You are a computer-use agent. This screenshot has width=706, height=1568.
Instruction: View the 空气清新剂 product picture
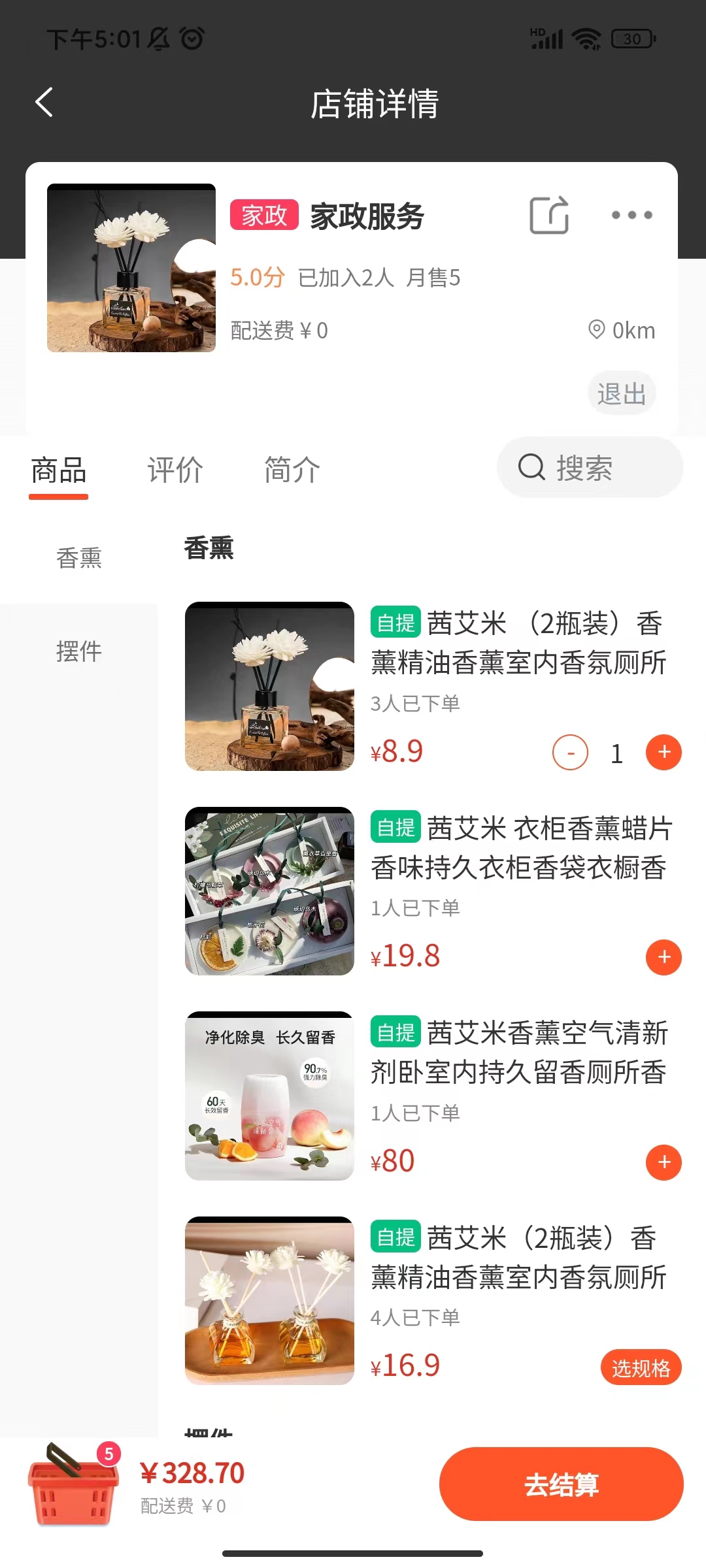coord(269,1096)
